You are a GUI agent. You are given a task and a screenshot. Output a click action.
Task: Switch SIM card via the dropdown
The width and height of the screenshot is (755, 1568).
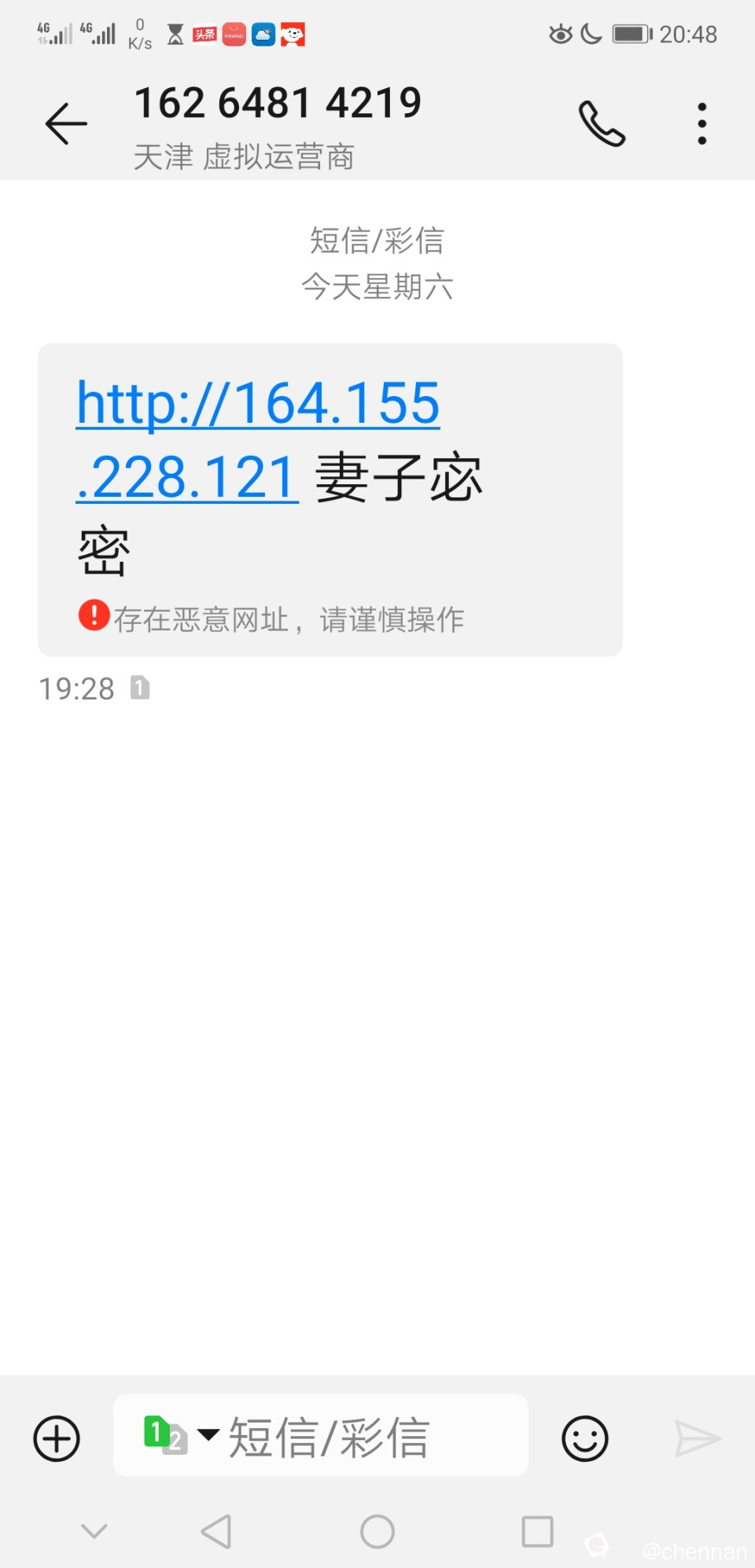point(179,1435)
